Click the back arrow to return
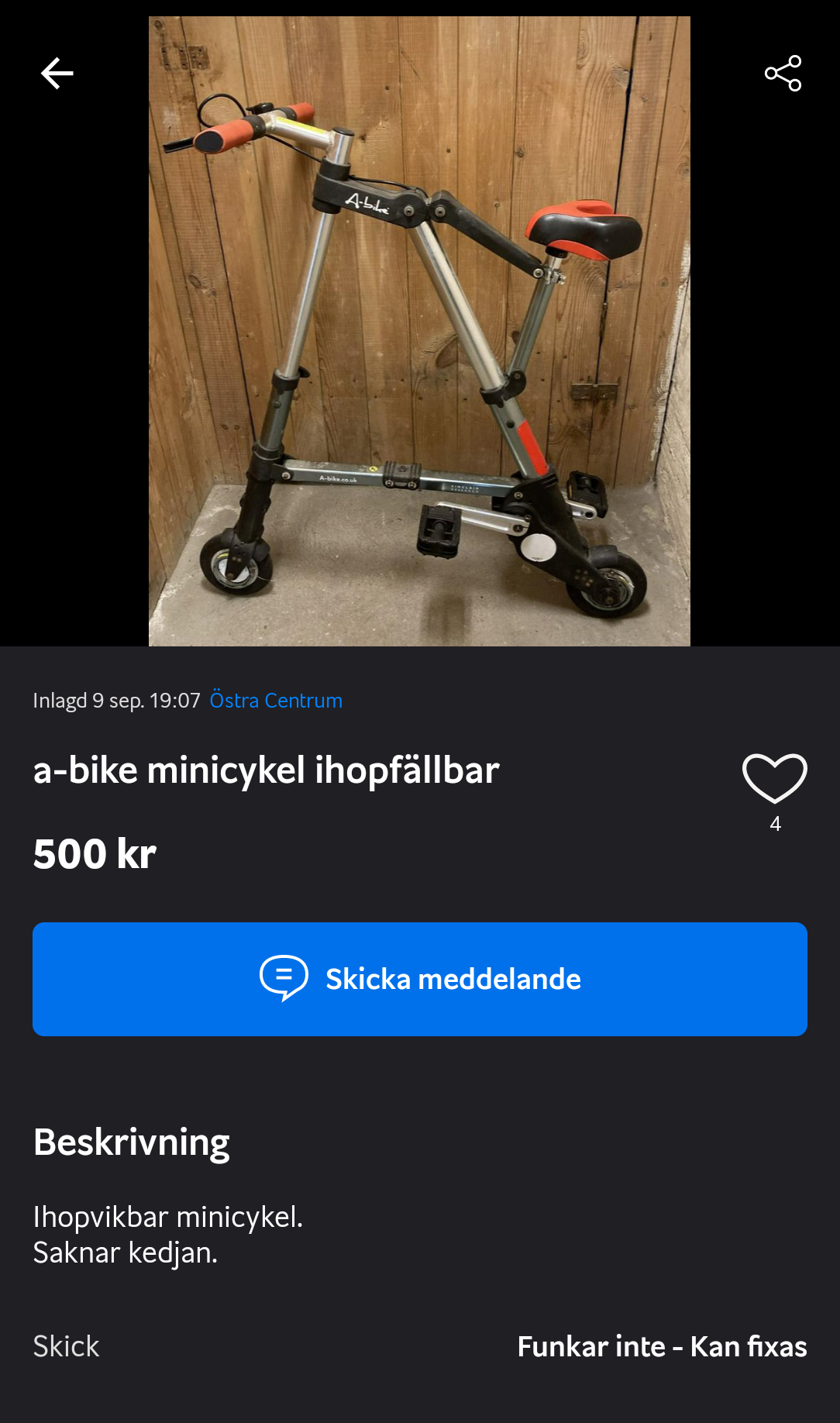 pyautogui.click(x=57, y=73)
